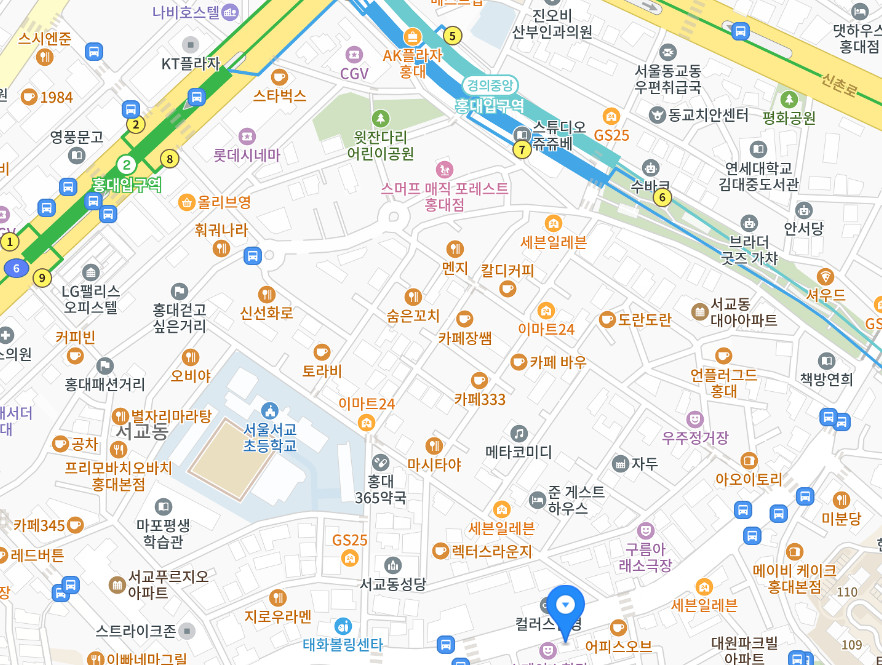Select the 언플러그드 홍대 cafe marker

723,356
